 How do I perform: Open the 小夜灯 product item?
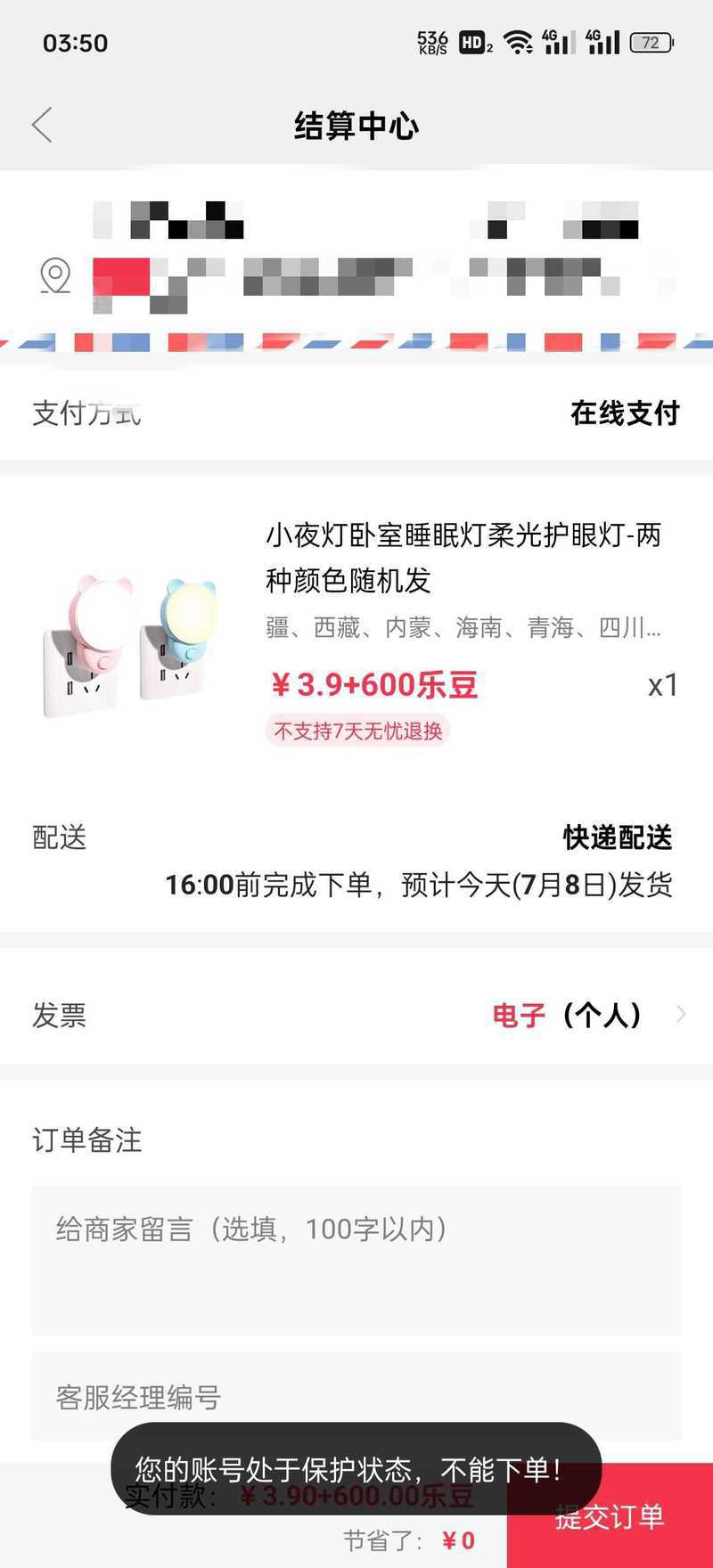pos(356,633)
